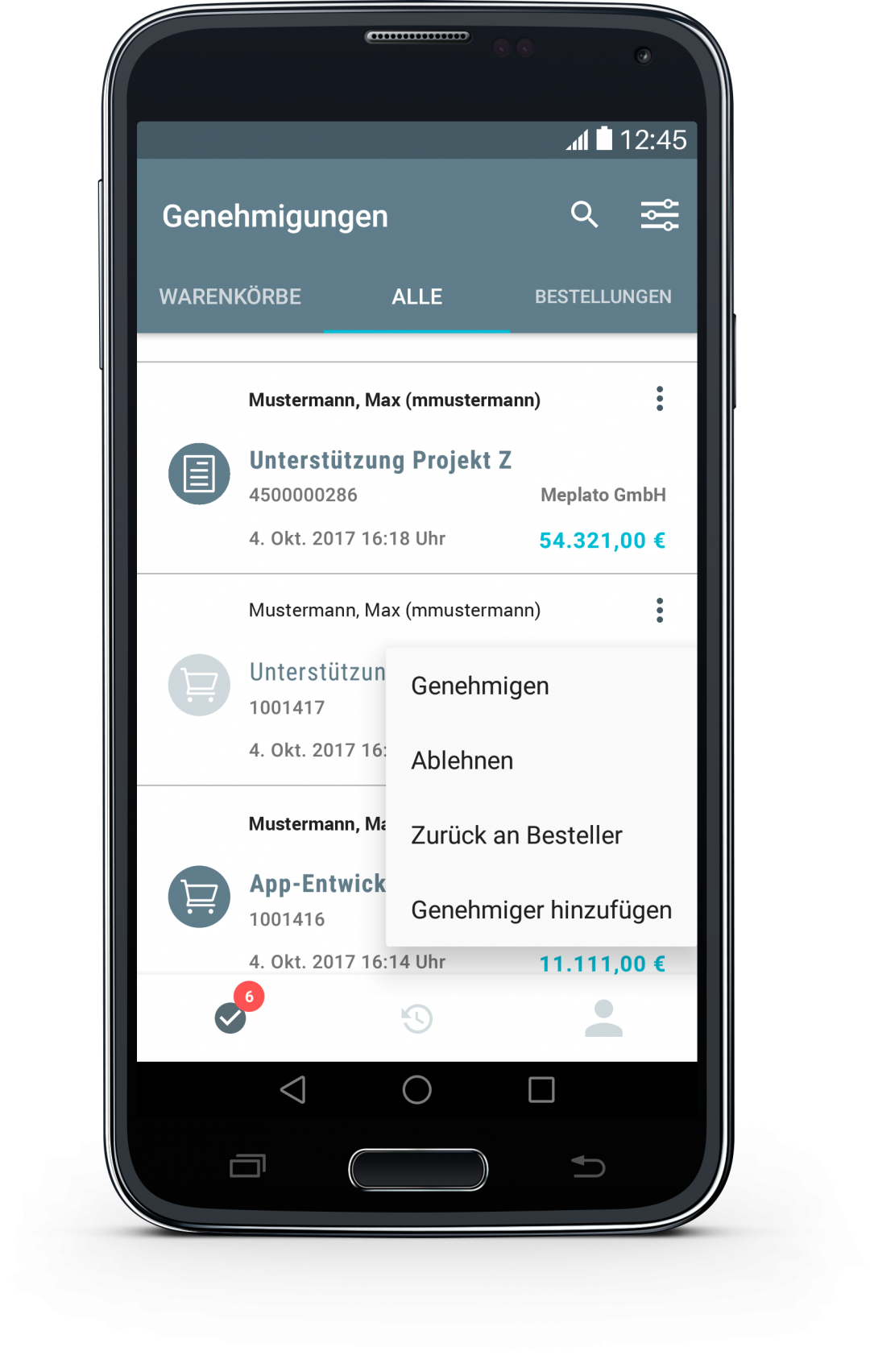
Task: Tap the red badge showing 6 pending approvals
Action: pos(250,997)
